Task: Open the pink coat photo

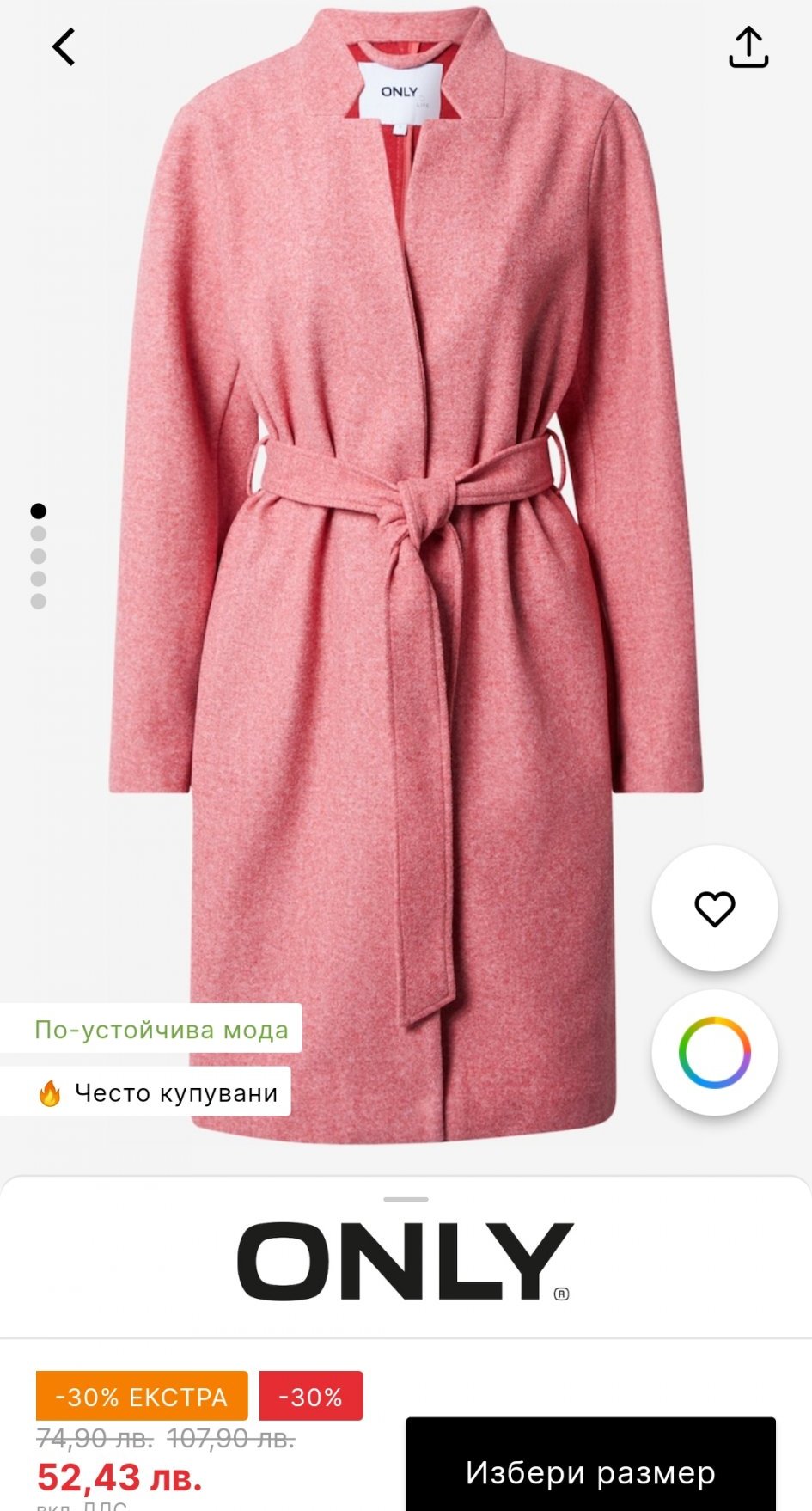Action: (x=406, y=576)
